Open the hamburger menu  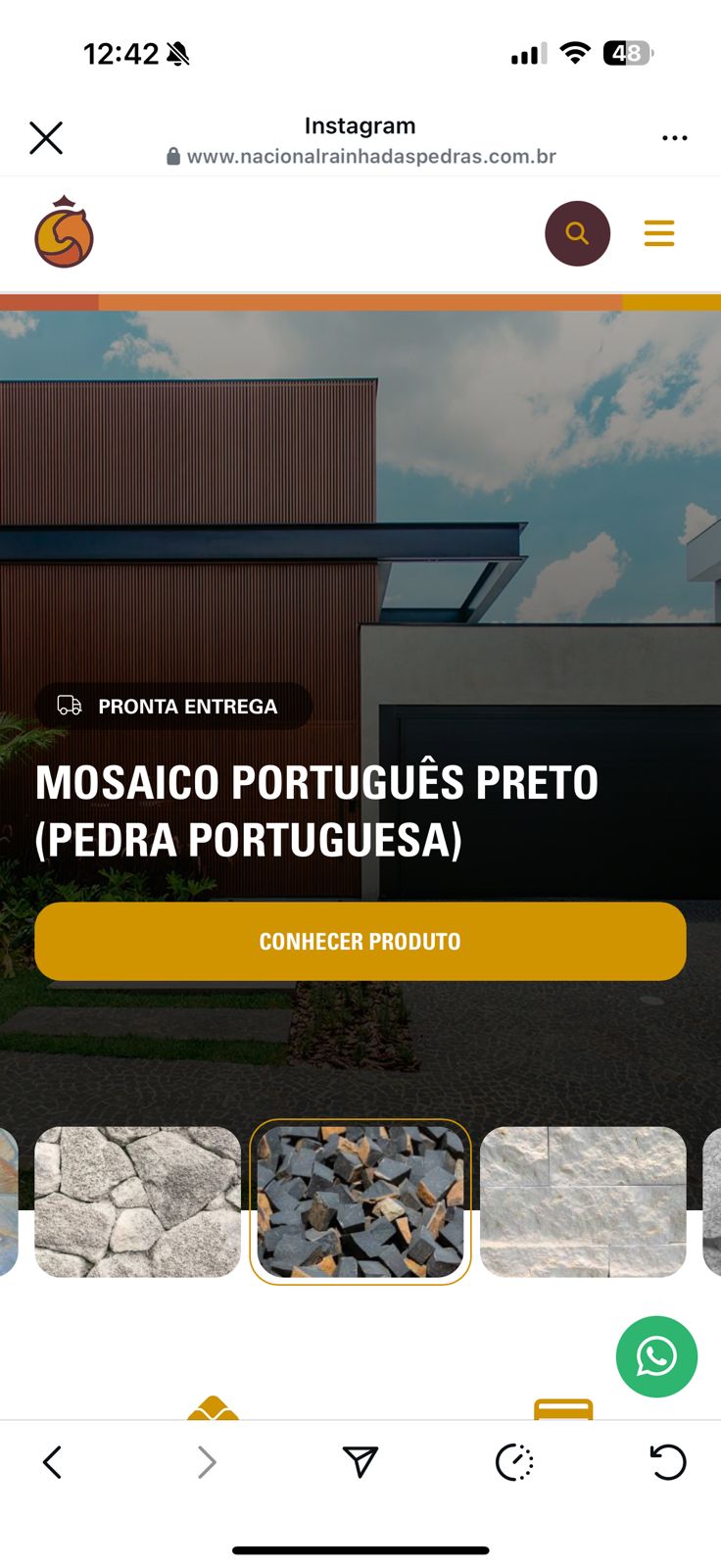(x=659, y=233)
